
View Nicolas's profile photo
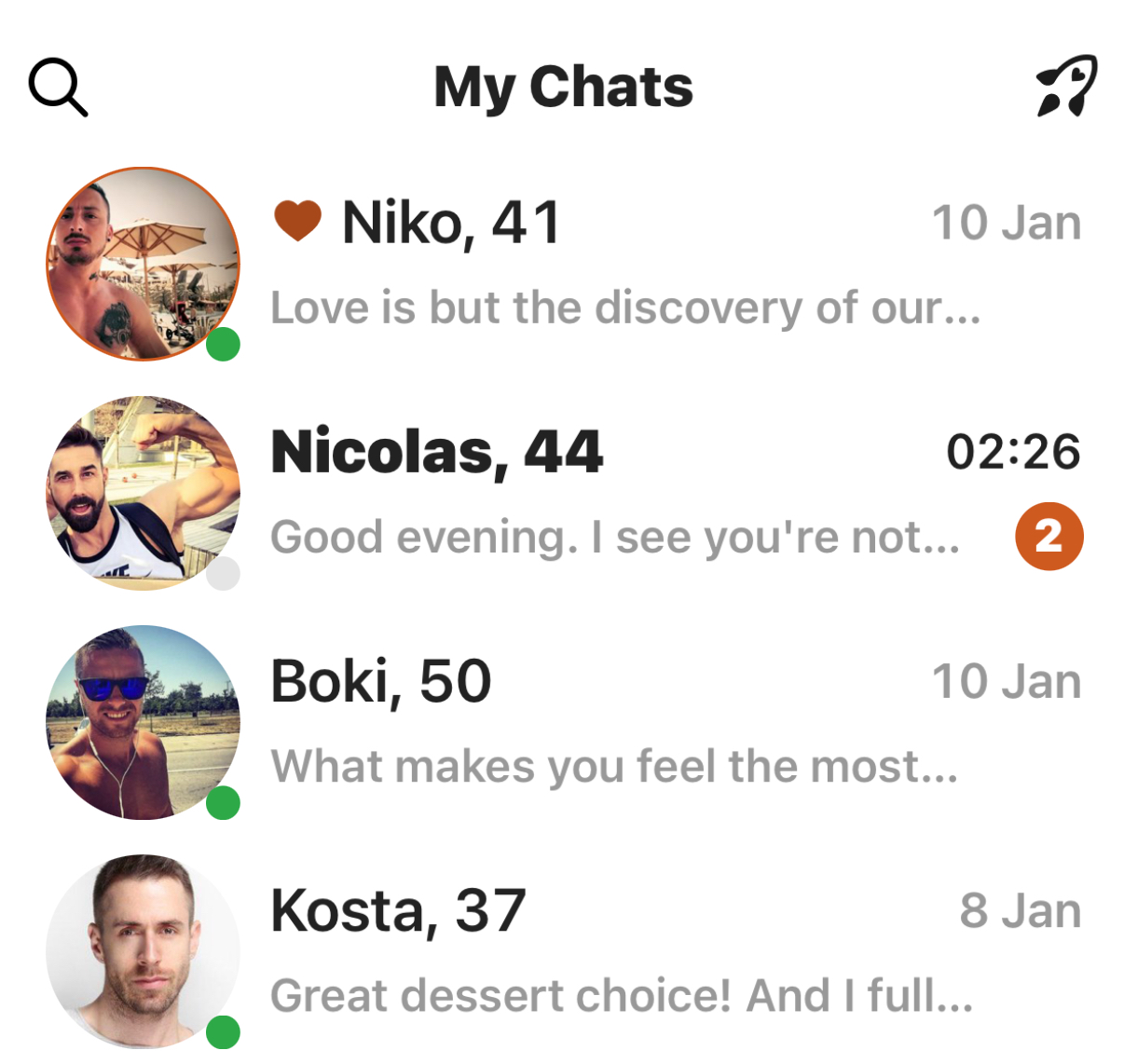pyautogui.click(x=143, y=493)
